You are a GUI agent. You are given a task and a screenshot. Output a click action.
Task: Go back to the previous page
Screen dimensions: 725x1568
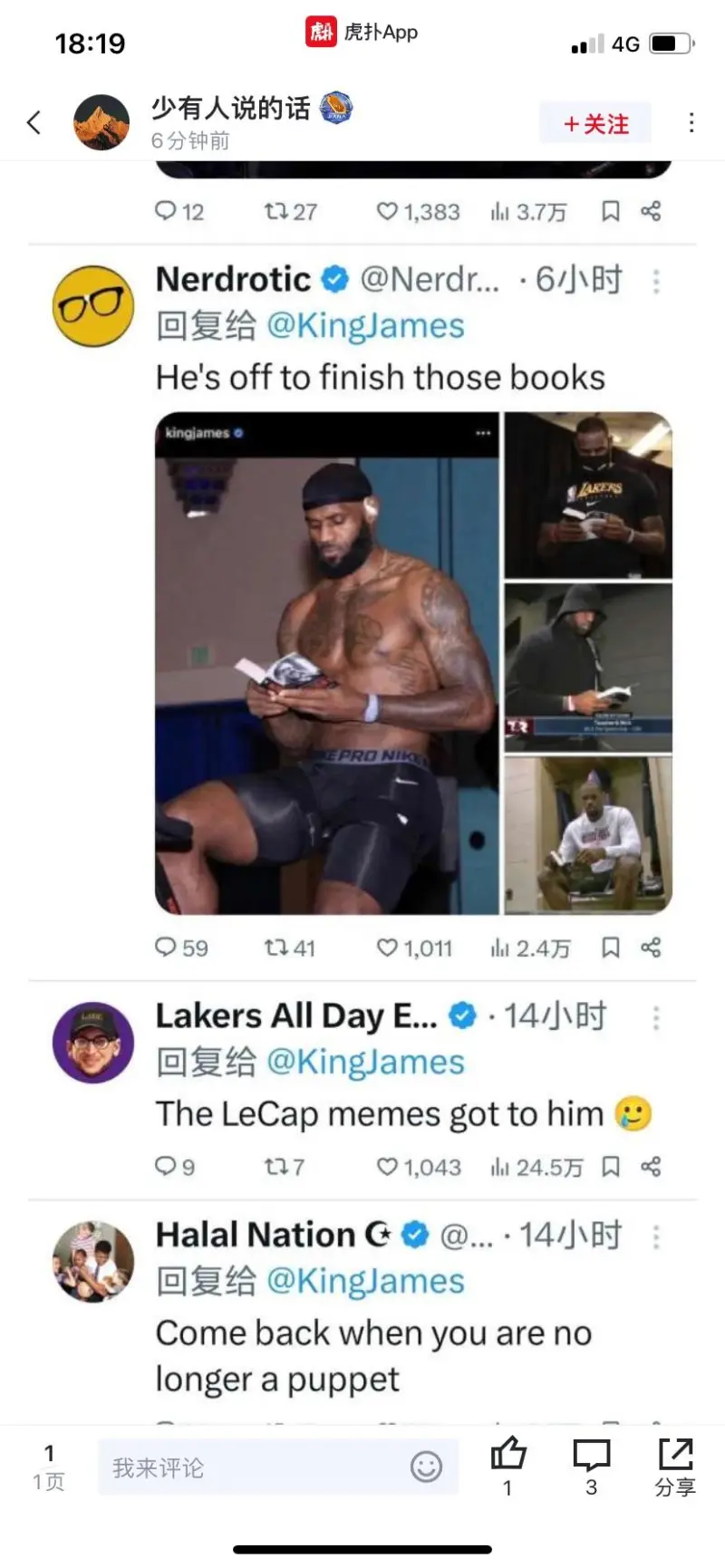[34, 122]
